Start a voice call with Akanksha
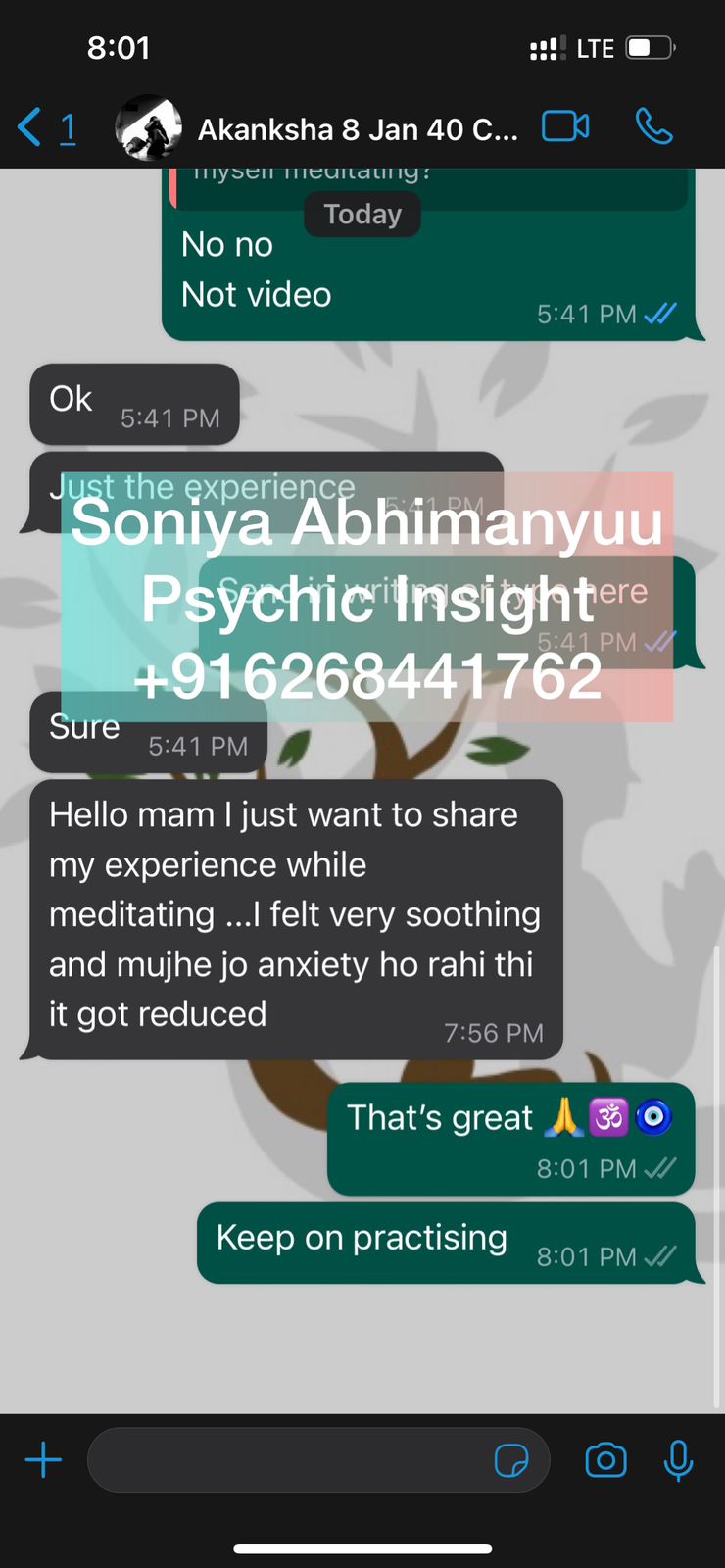This screenshot has width=725, height=1568. click(x=653, y=126)
